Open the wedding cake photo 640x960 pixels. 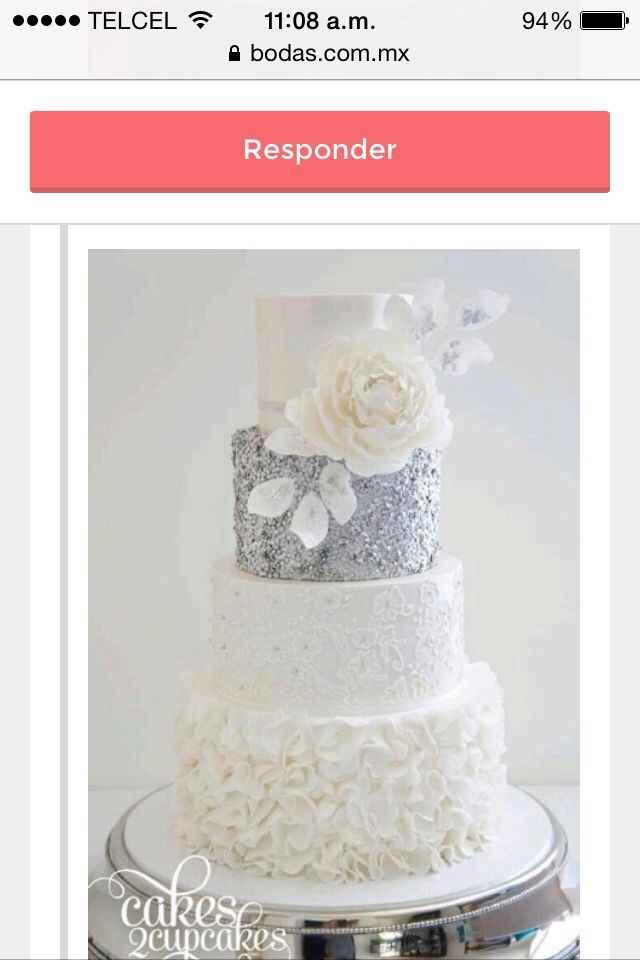(x=334, y=600)
